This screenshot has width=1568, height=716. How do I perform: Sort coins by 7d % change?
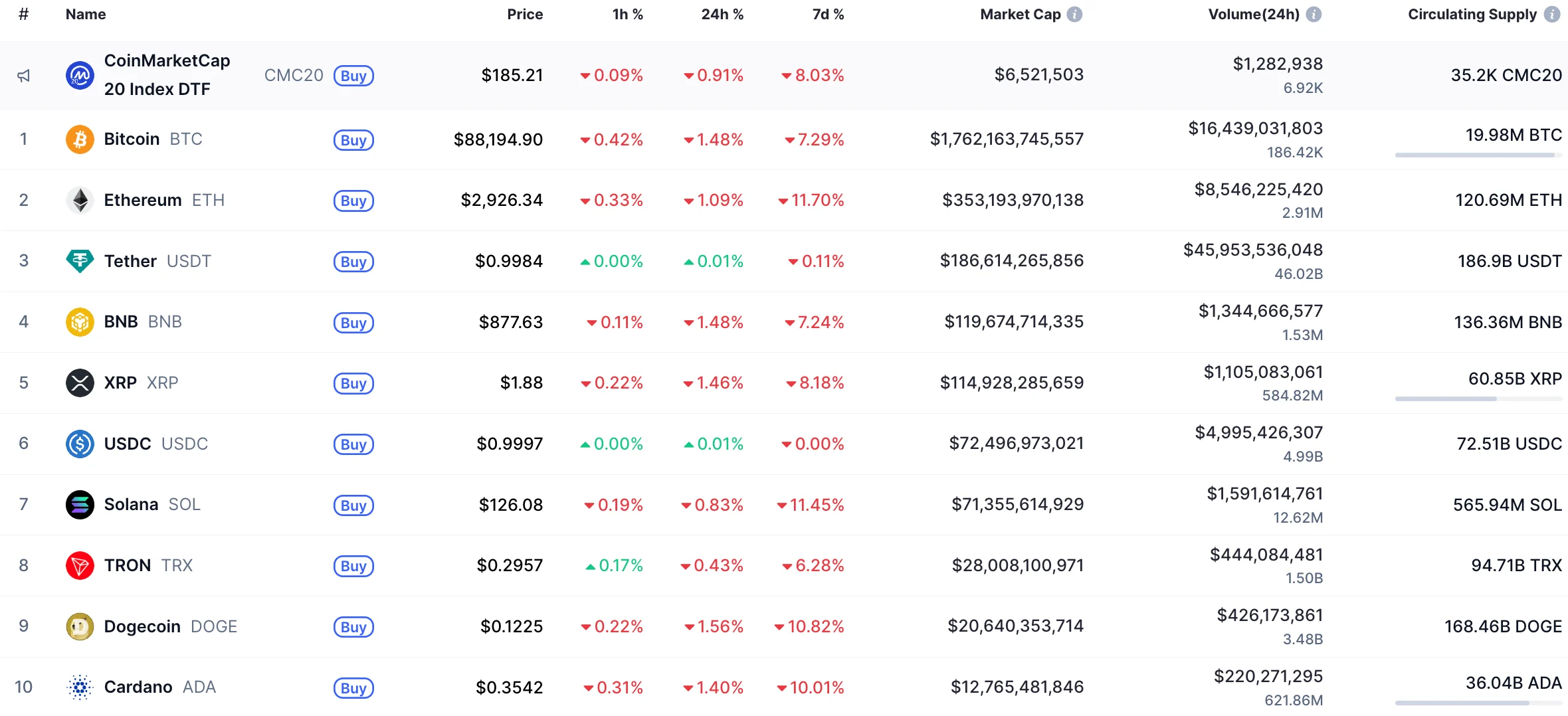(x=827, y=15)
